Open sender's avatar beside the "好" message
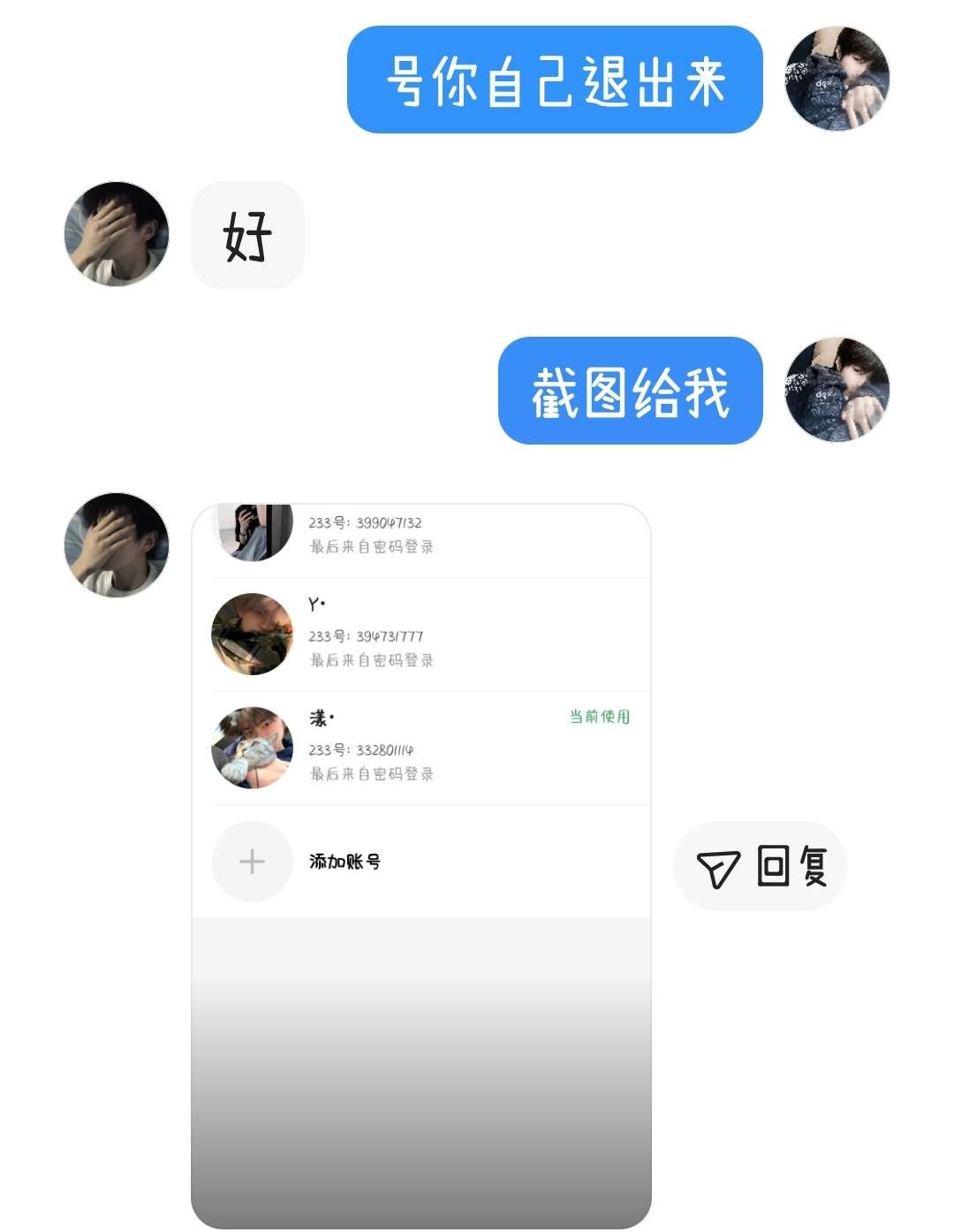This screenshot has width=954, height=1232. click(117, 234)
